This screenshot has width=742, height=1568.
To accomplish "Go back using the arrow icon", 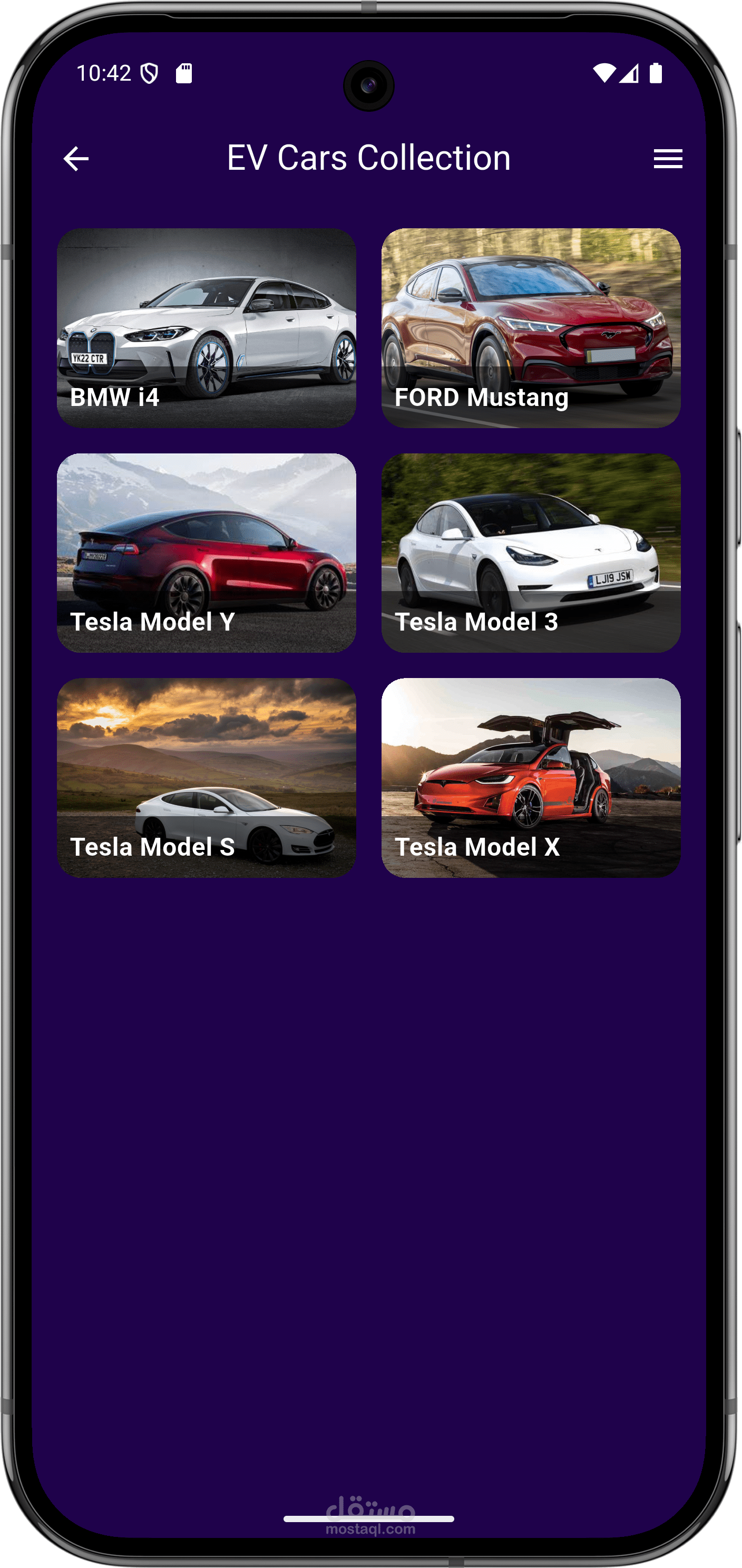I will coord(76,159).
